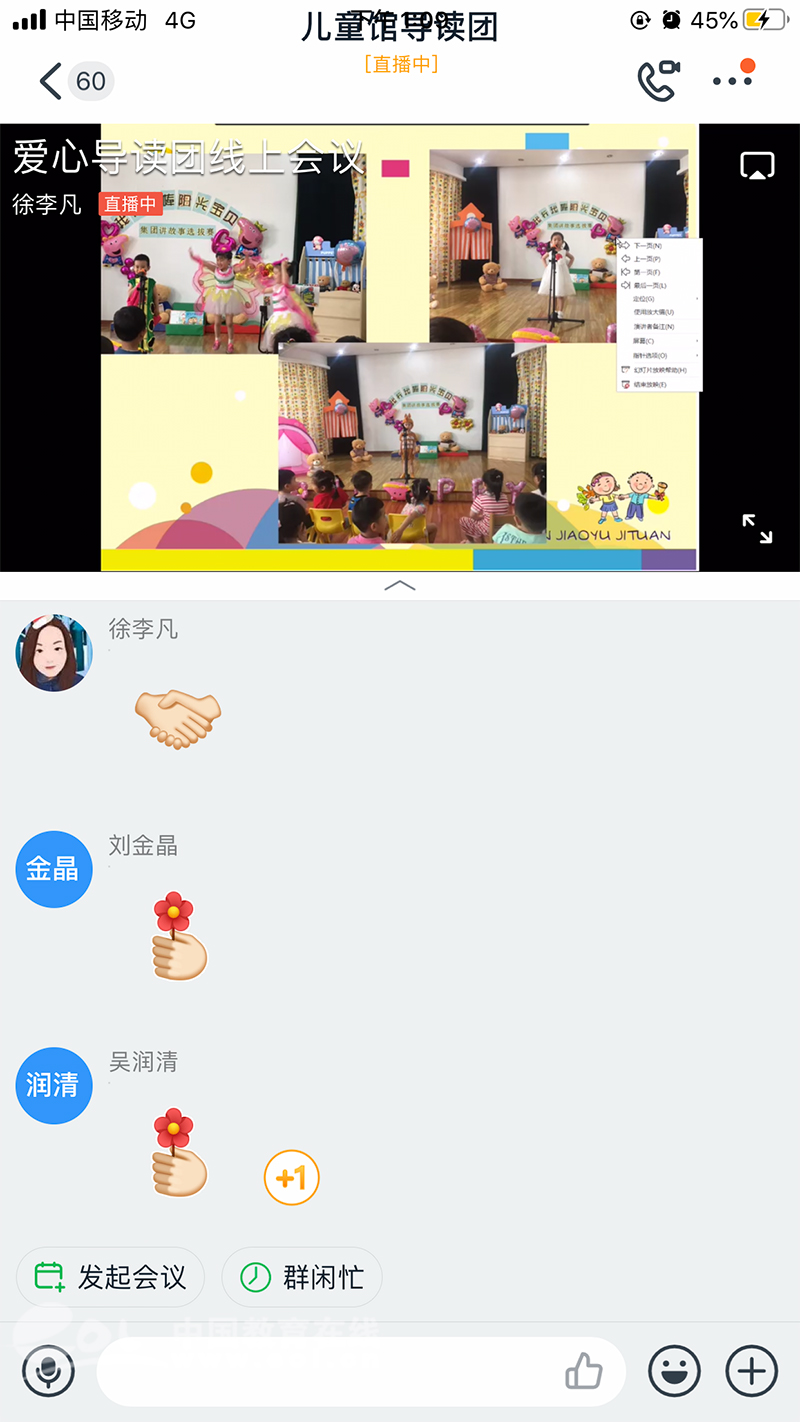800x1422 pixels.
Task: Collapse the live video panel with the chevron
Action: (x=400, y=585)
